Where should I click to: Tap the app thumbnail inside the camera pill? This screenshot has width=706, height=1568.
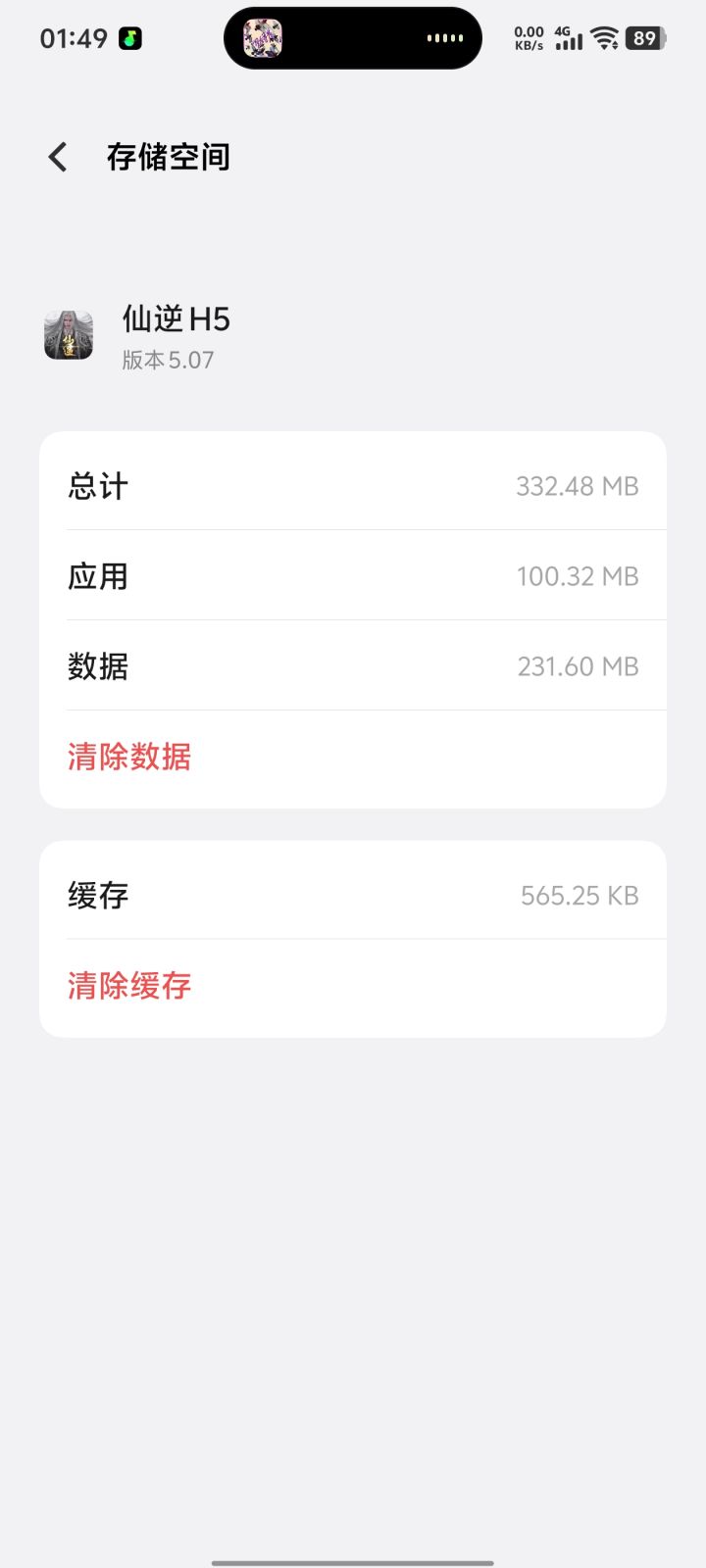[265, 38]
